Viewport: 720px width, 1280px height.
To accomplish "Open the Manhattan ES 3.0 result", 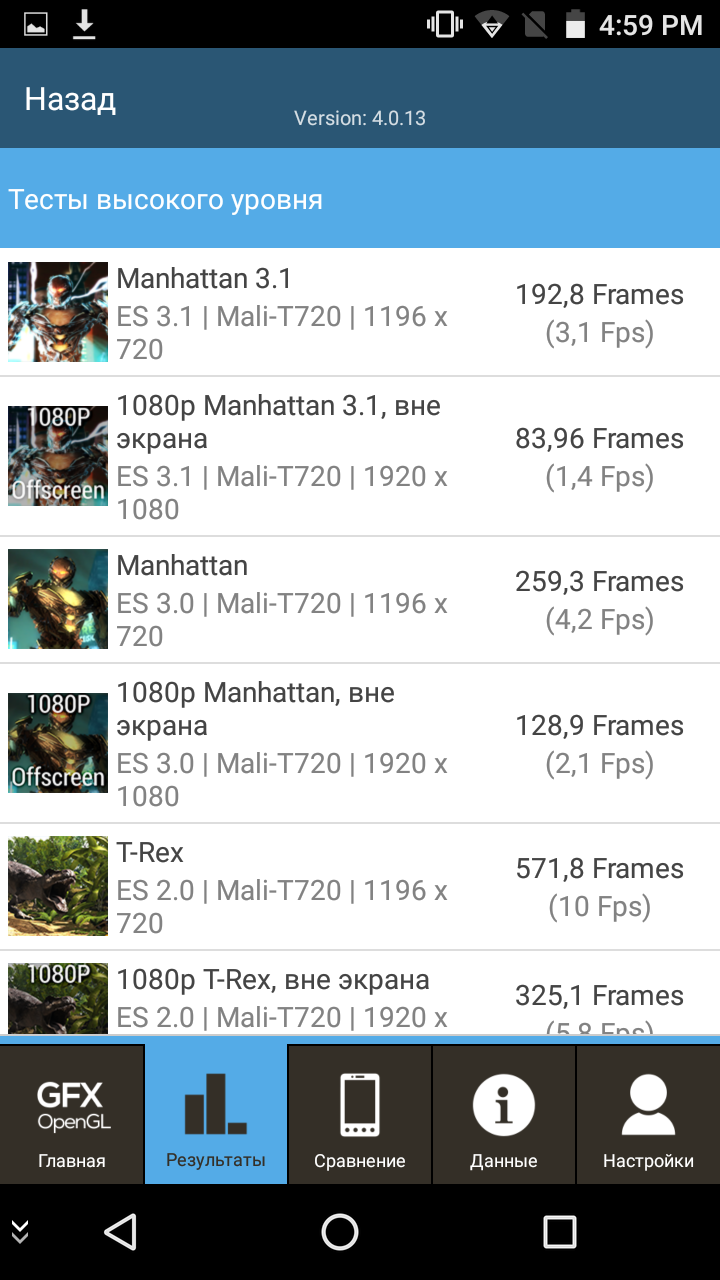I will click(x=360, y=600).
